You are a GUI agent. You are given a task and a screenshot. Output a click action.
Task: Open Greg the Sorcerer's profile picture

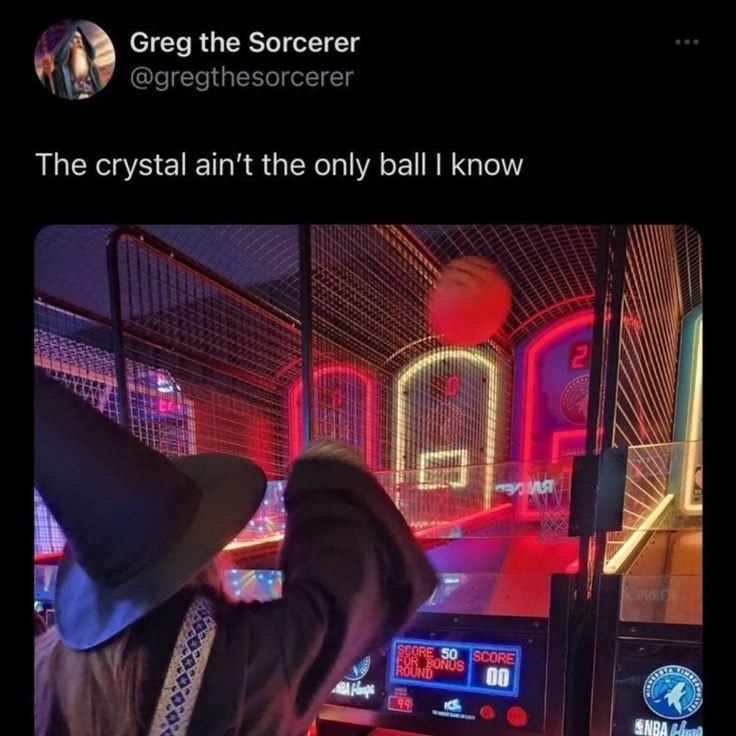pos(74,59)
